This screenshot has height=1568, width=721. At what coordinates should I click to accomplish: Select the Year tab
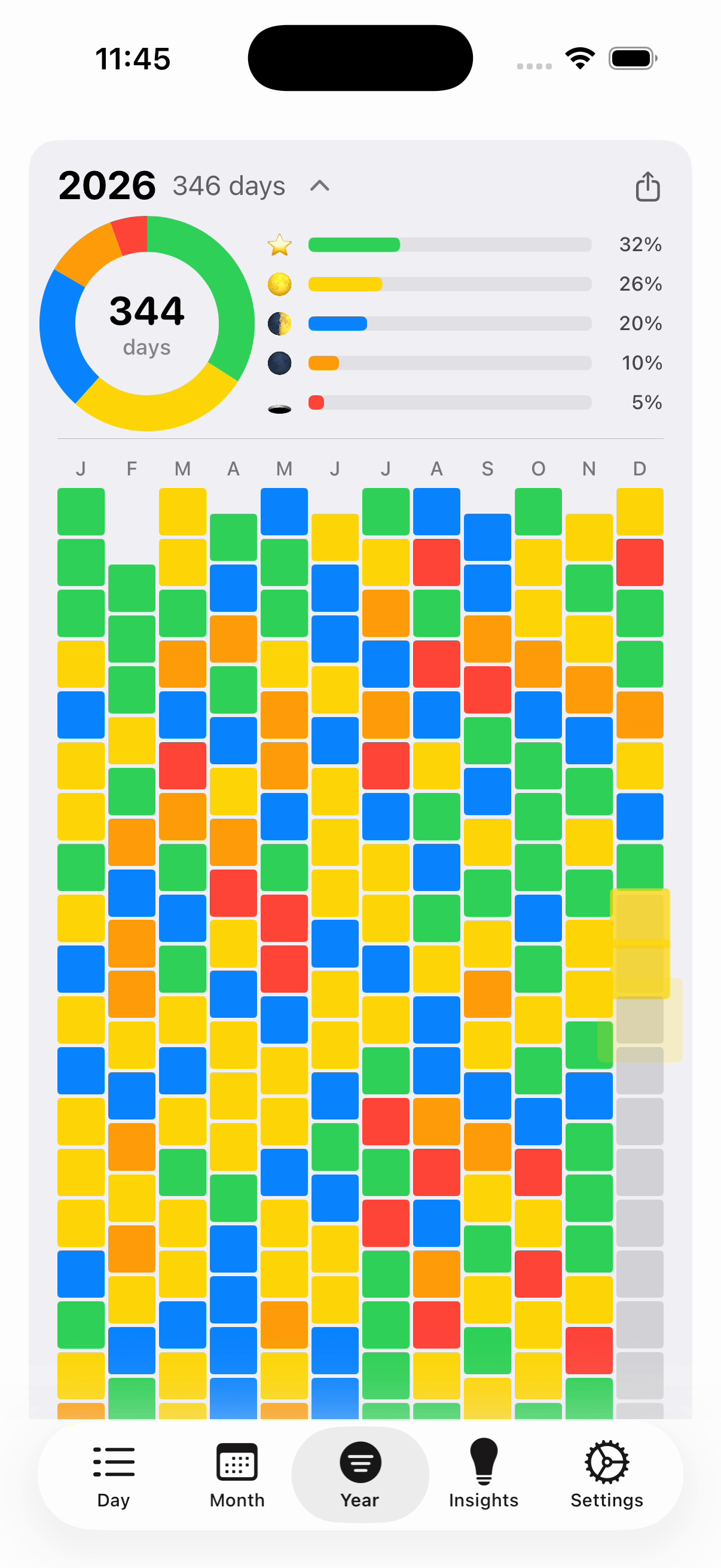[x=360, y=1474]
